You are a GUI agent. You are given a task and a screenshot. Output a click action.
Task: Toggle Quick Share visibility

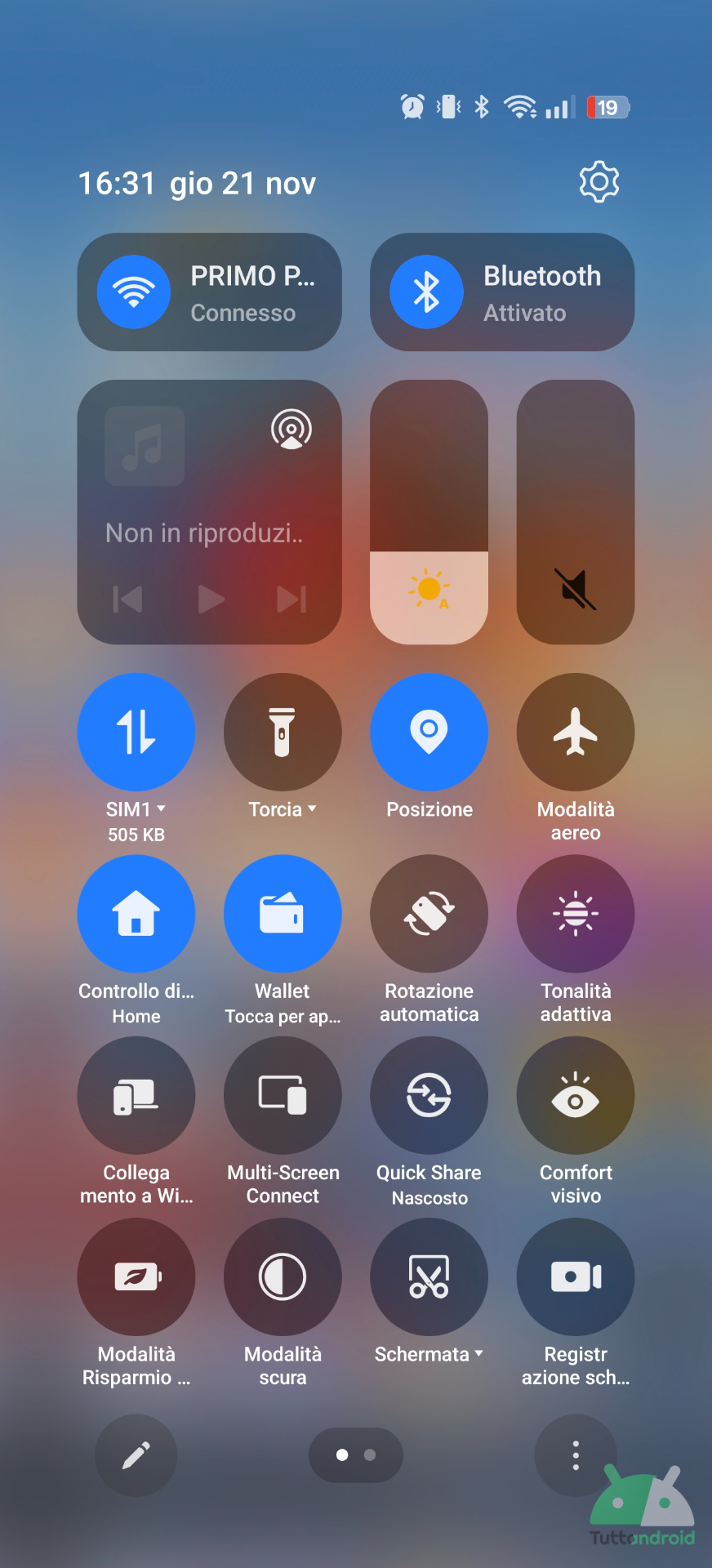click(429, 1095)
